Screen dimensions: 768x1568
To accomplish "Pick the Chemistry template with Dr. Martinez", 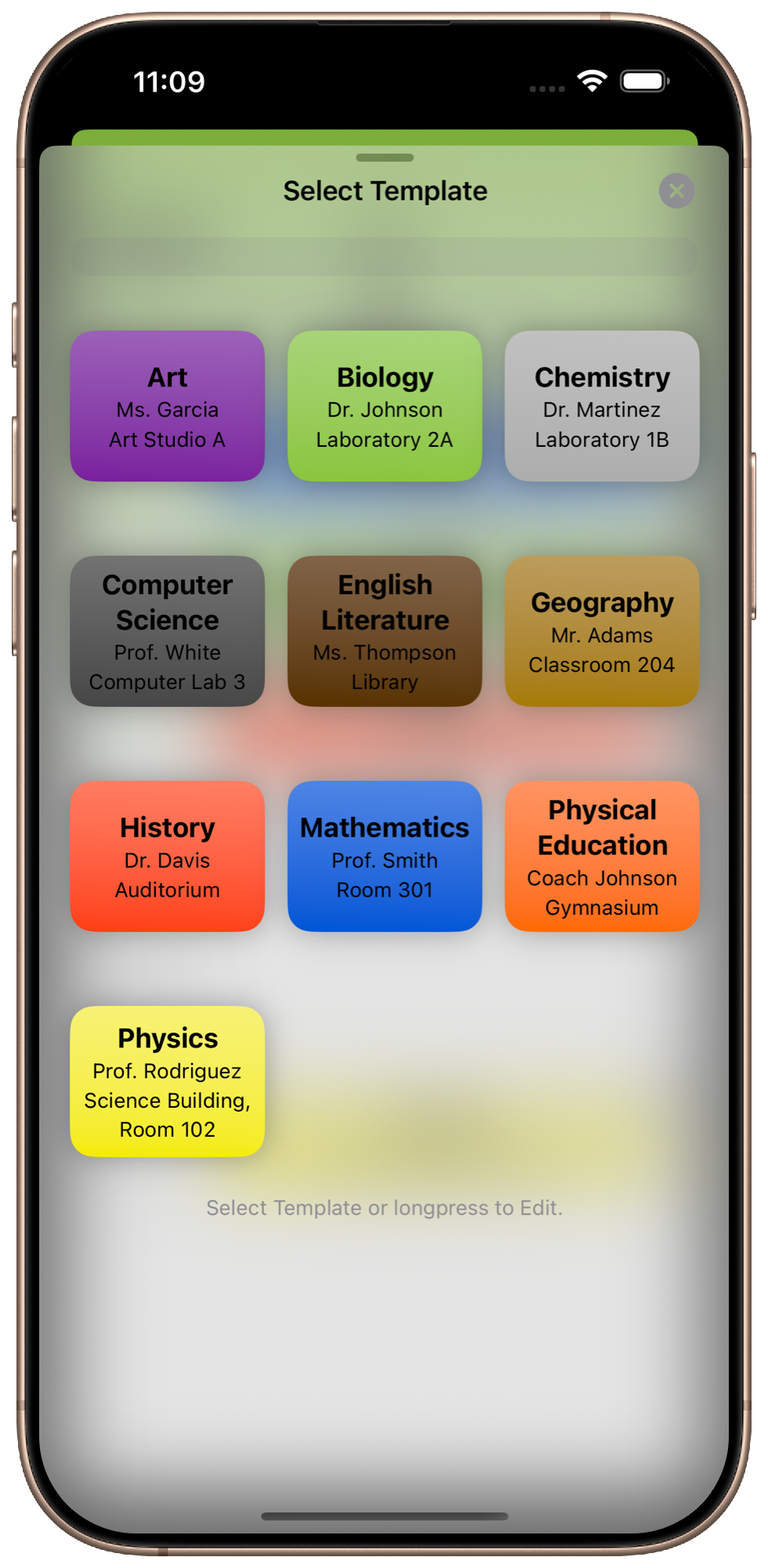I will (x=602, y=406).
